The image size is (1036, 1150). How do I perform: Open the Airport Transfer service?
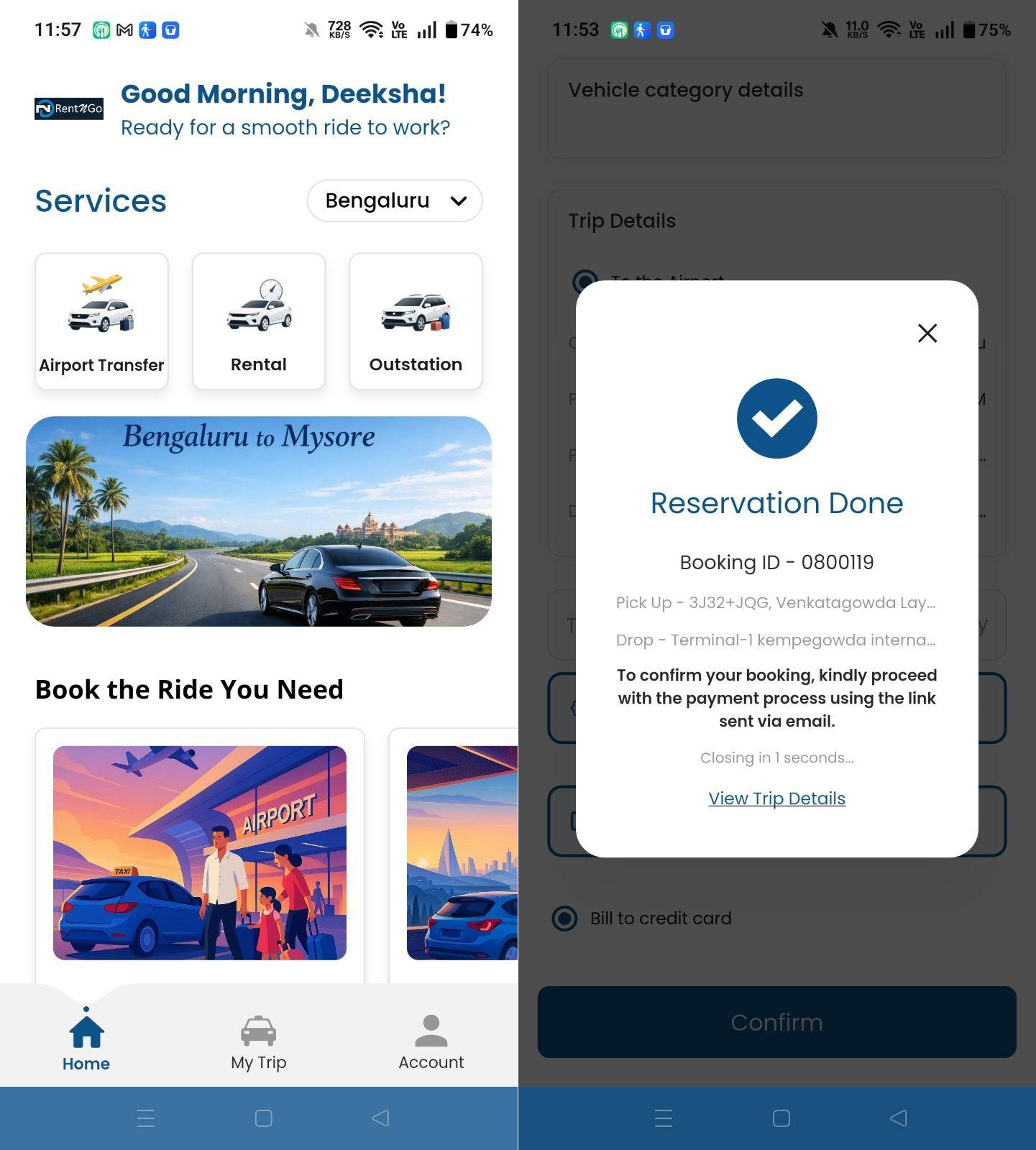[x=101, y=321]
